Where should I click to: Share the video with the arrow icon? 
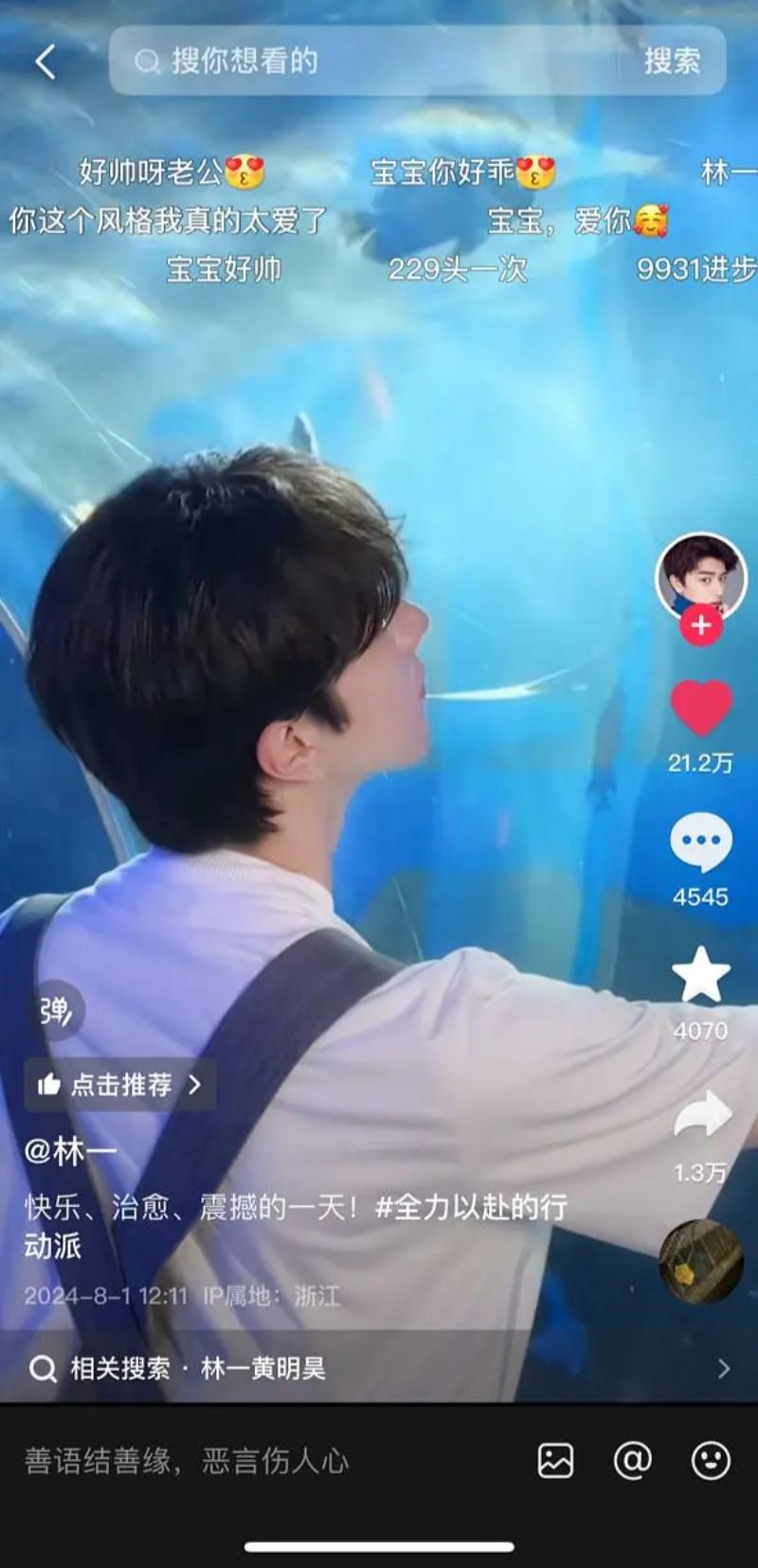tap(702, 1115)
